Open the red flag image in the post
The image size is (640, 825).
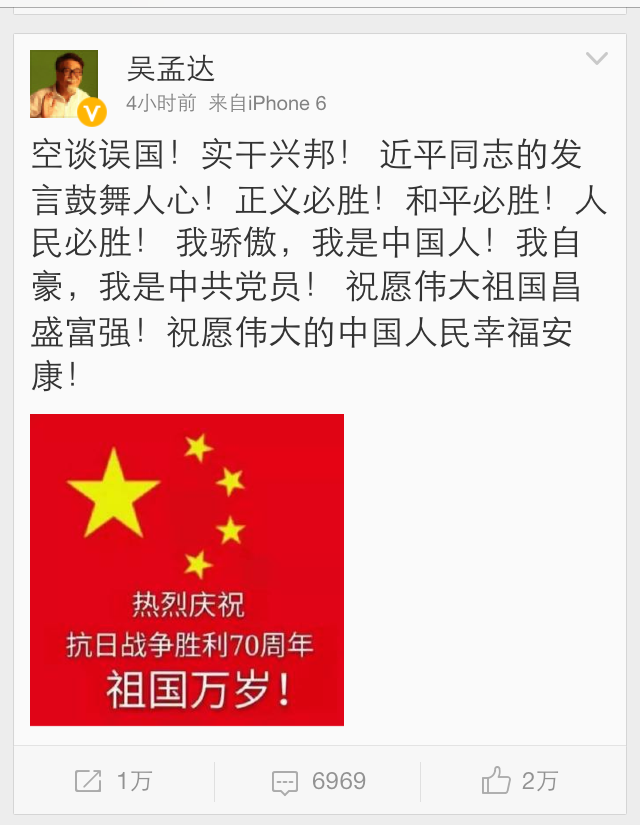click(x=187, y=569)
